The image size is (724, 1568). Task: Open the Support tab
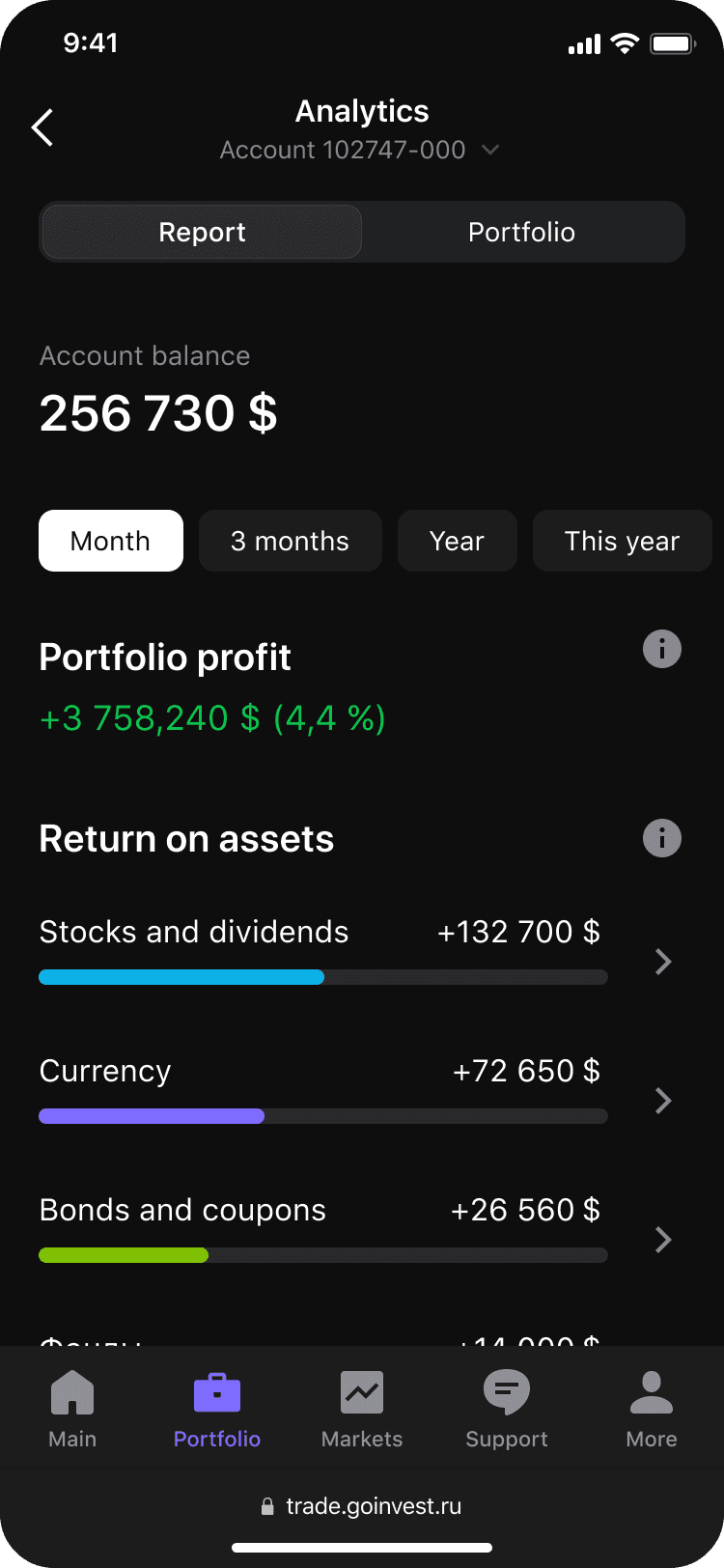[507, 1410]
